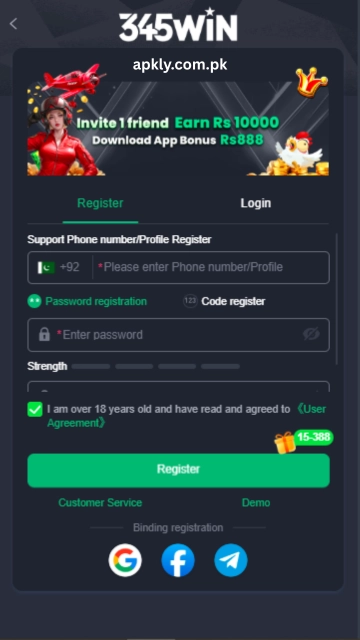Select the Register tab

click(100, 203)
